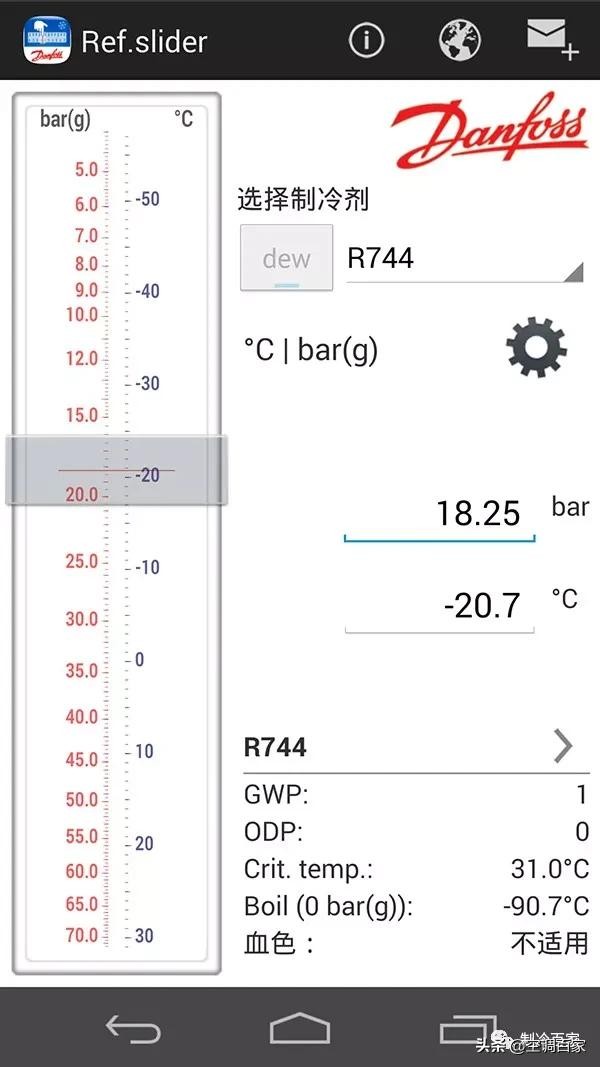The width and height of the screenshot is (600, 1067).
Task: Open the info icon in the app bar
Action: pos(366,40)
